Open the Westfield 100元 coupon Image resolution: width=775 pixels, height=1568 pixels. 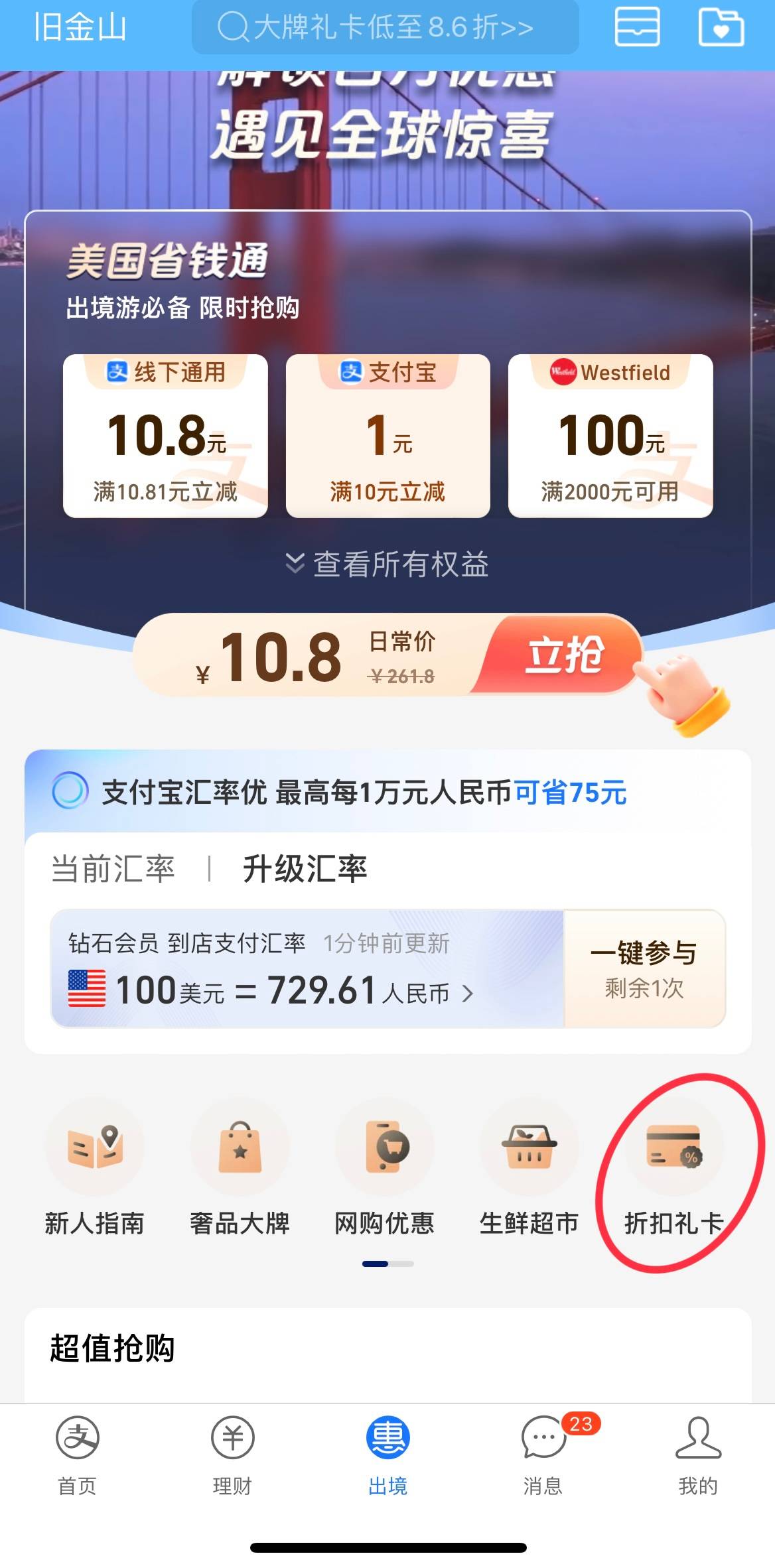tap(610, 436)
